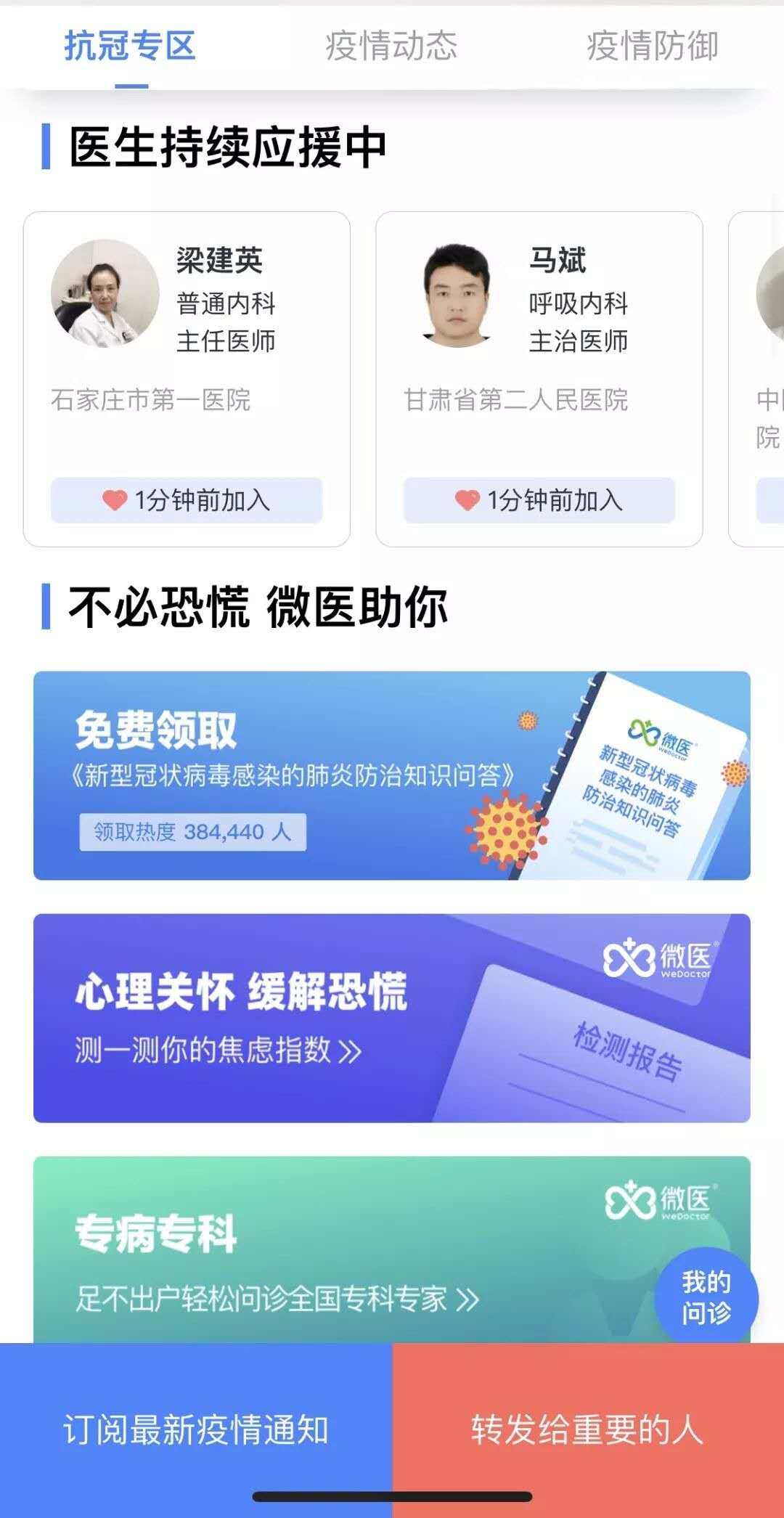The width and height of the screenshot is (784, 1518).
Task: Tap the 我的问诊 floating button
Action: (x=706, y=1297)
